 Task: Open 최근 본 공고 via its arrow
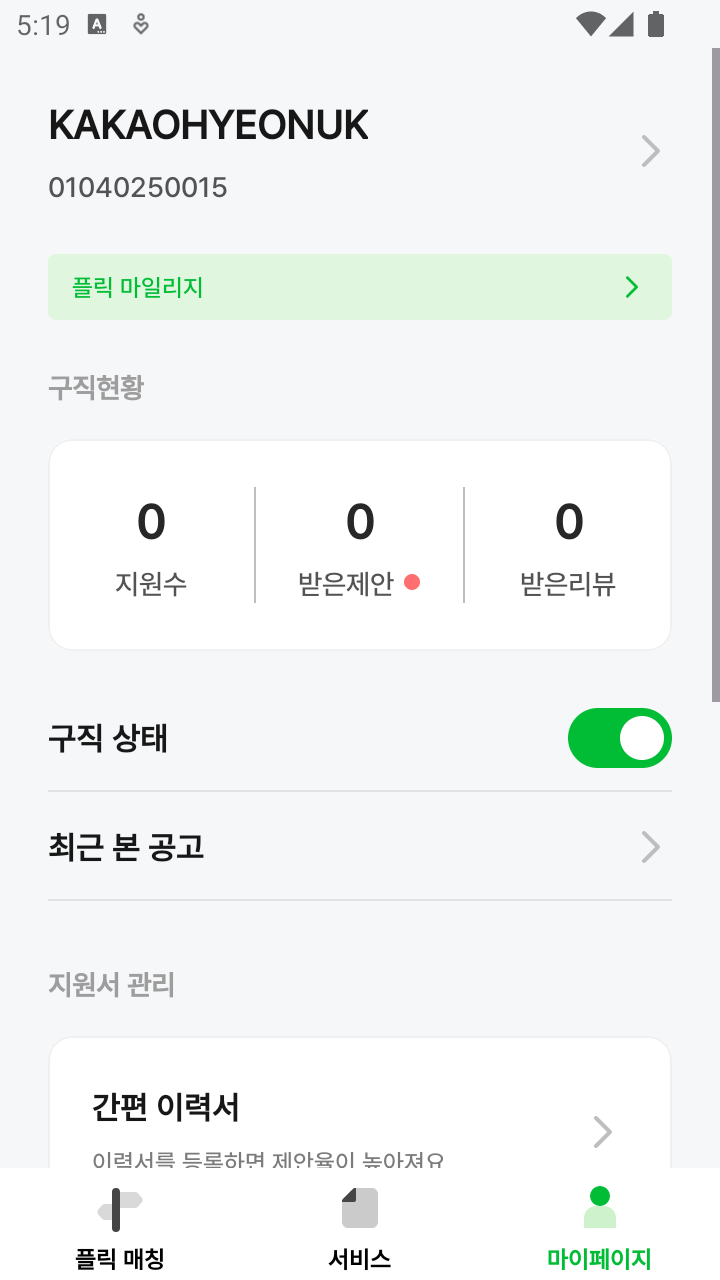(650, 847)
